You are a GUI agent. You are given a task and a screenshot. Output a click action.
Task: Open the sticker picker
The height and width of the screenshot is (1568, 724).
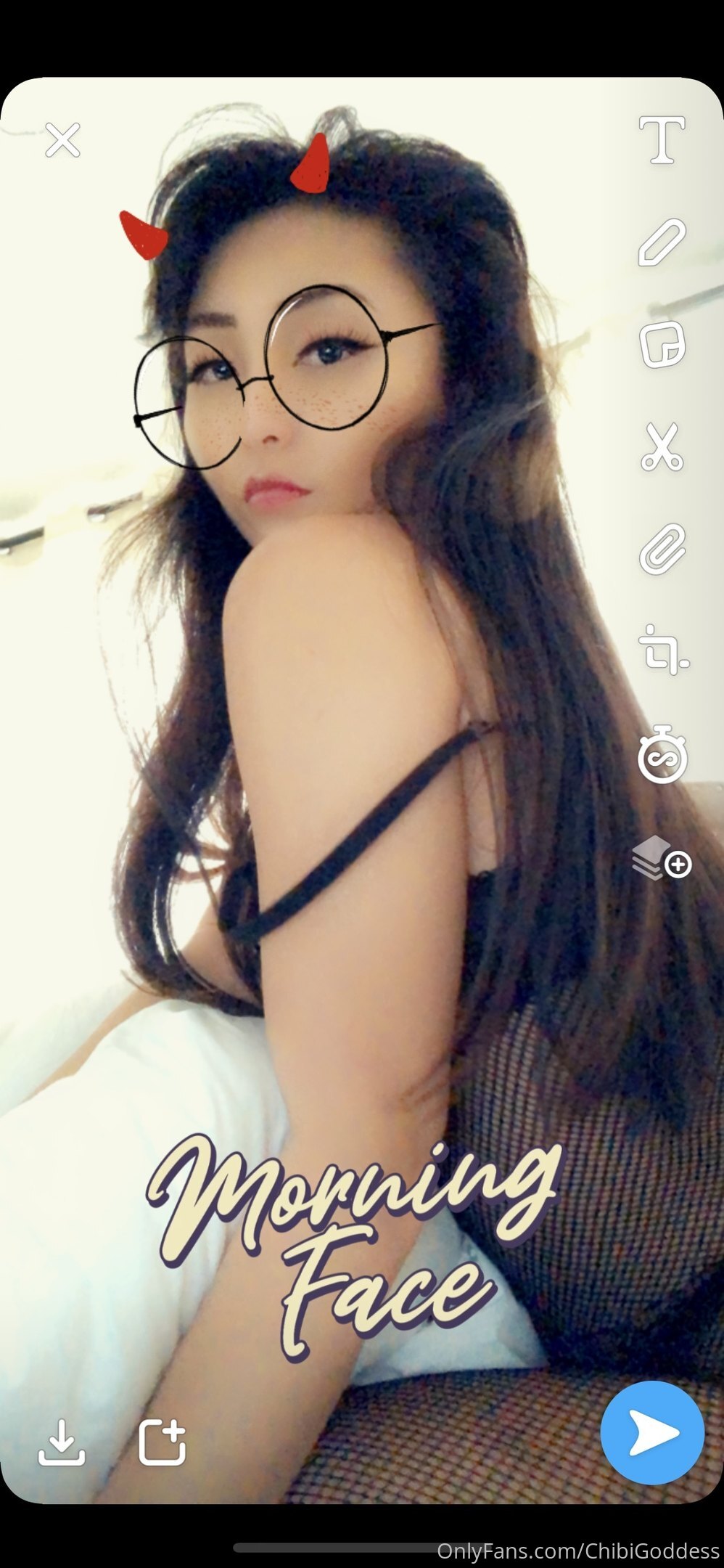click(x=662, y=344)
